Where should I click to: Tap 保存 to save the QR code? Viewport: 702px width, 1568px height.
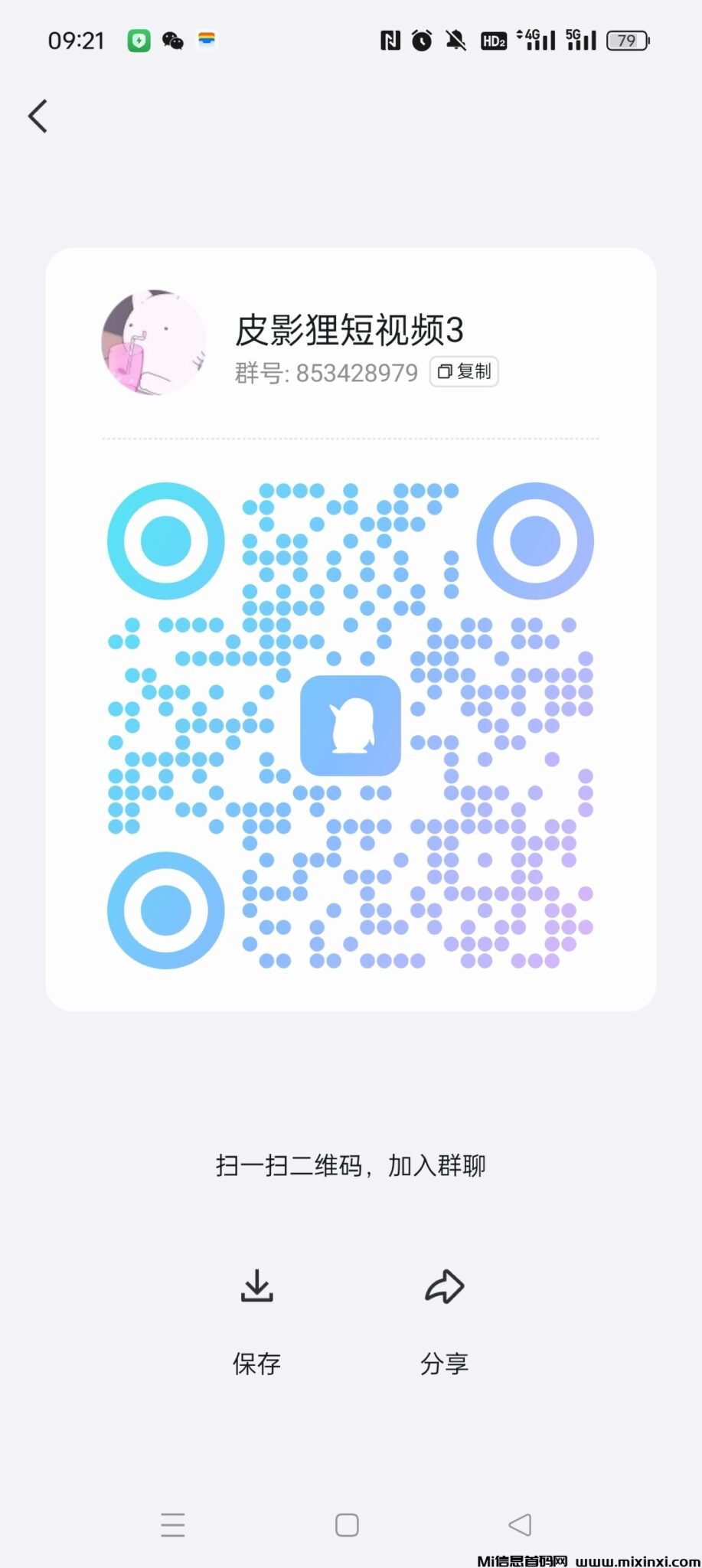(256, 1363)
